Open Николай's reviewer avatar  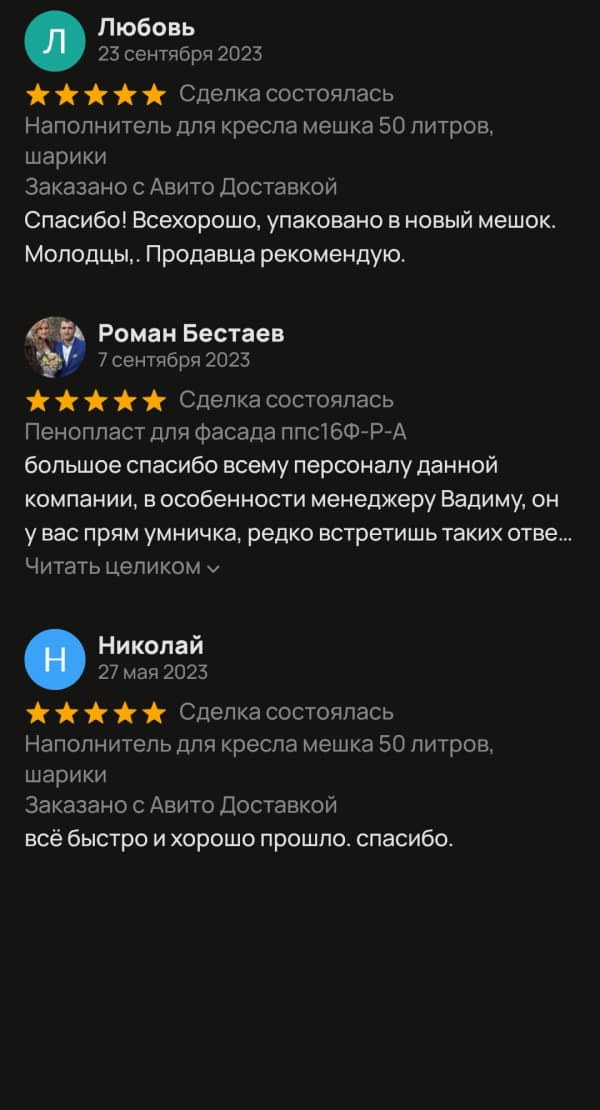click(55, 659)
